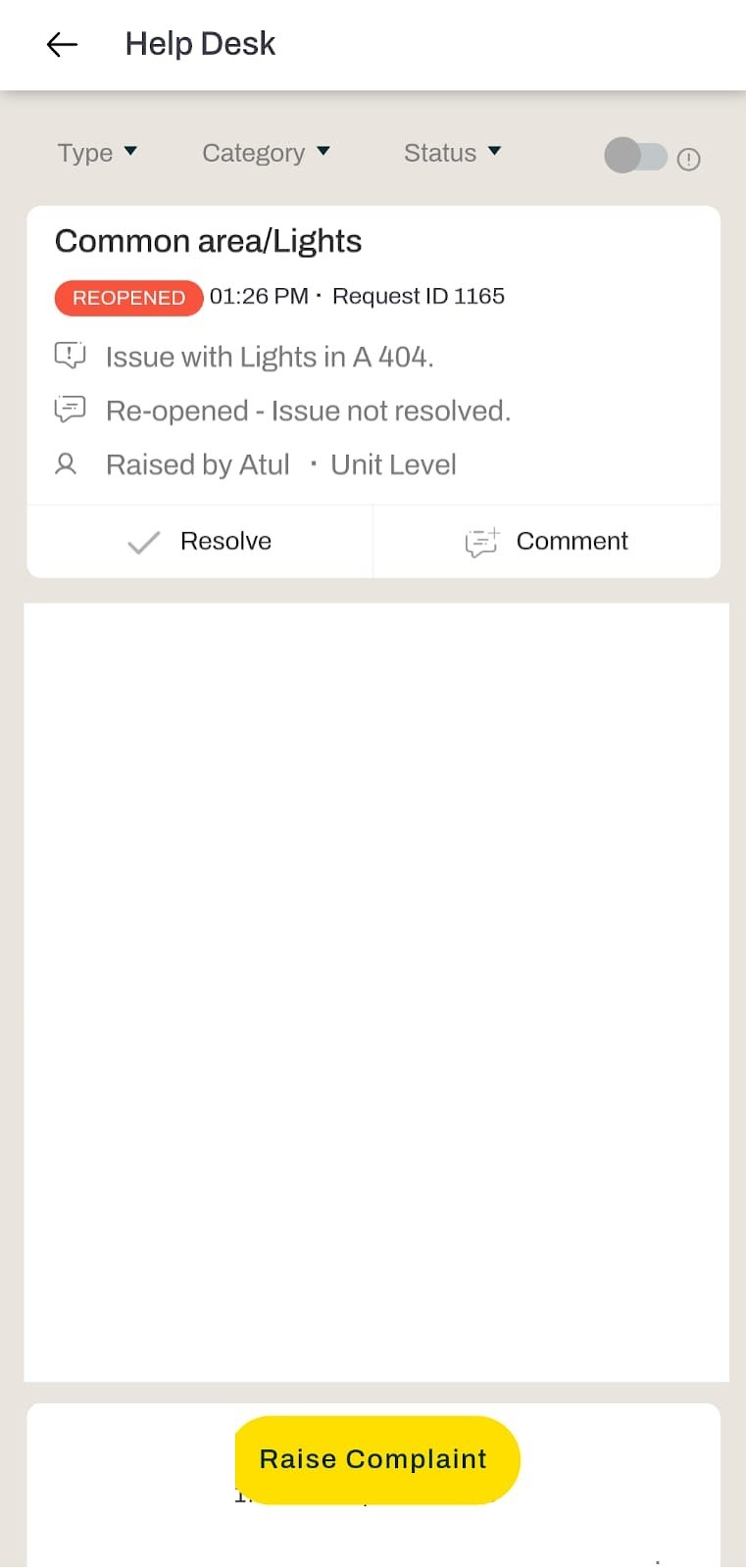This screenshot has height=1568, width=746.
Task: Resolve request ID 1165
Action: pyautogui.click(x=200, y=541)
